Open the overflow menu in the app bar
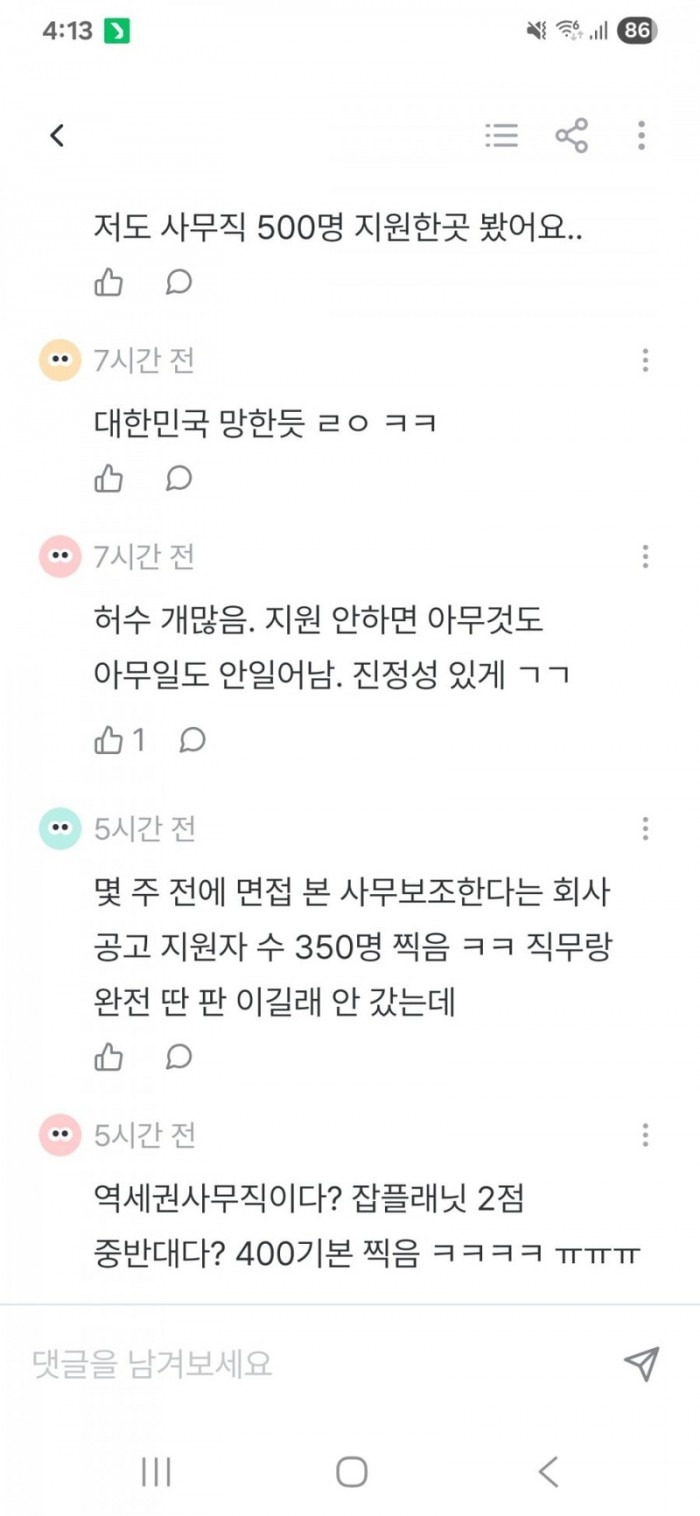This screenshot has height=1516, width=700. 641,136
